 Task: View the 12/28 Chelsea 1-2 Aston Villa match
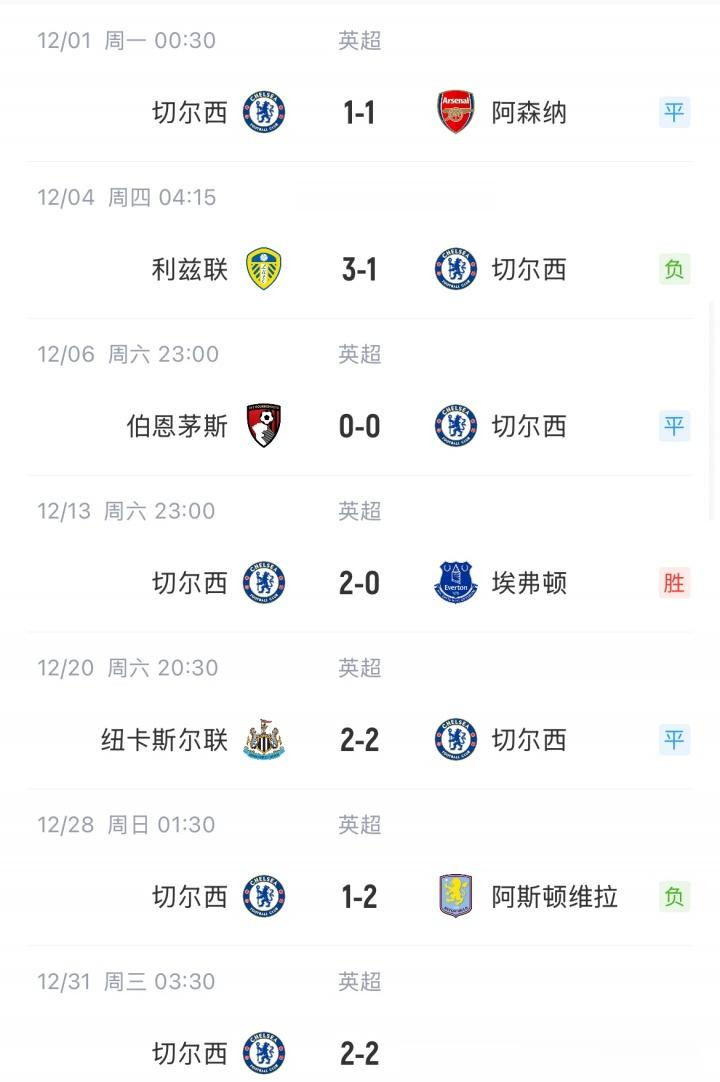359,897
